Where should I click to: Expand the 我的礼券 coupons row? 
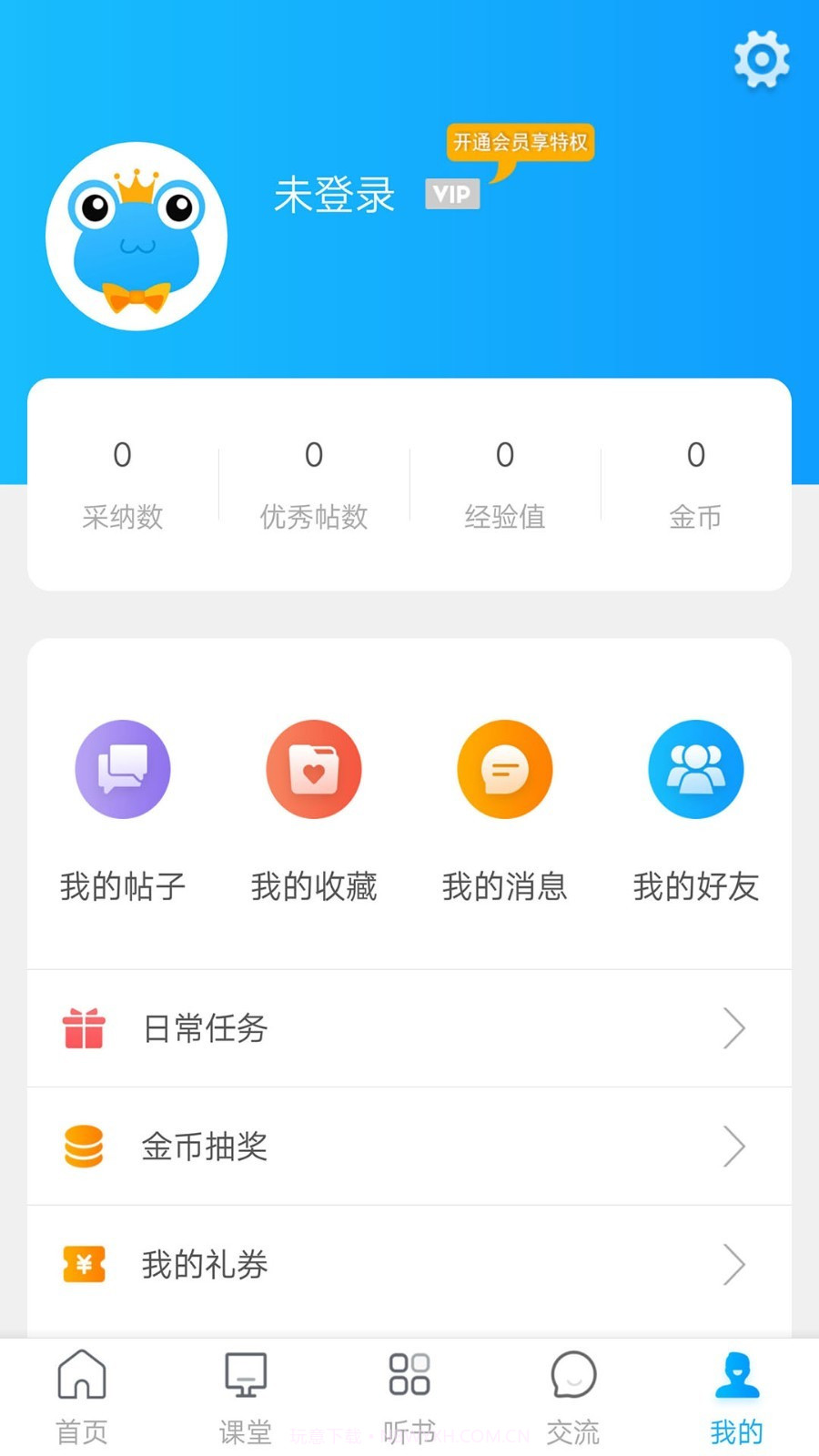click(409, 1264)
